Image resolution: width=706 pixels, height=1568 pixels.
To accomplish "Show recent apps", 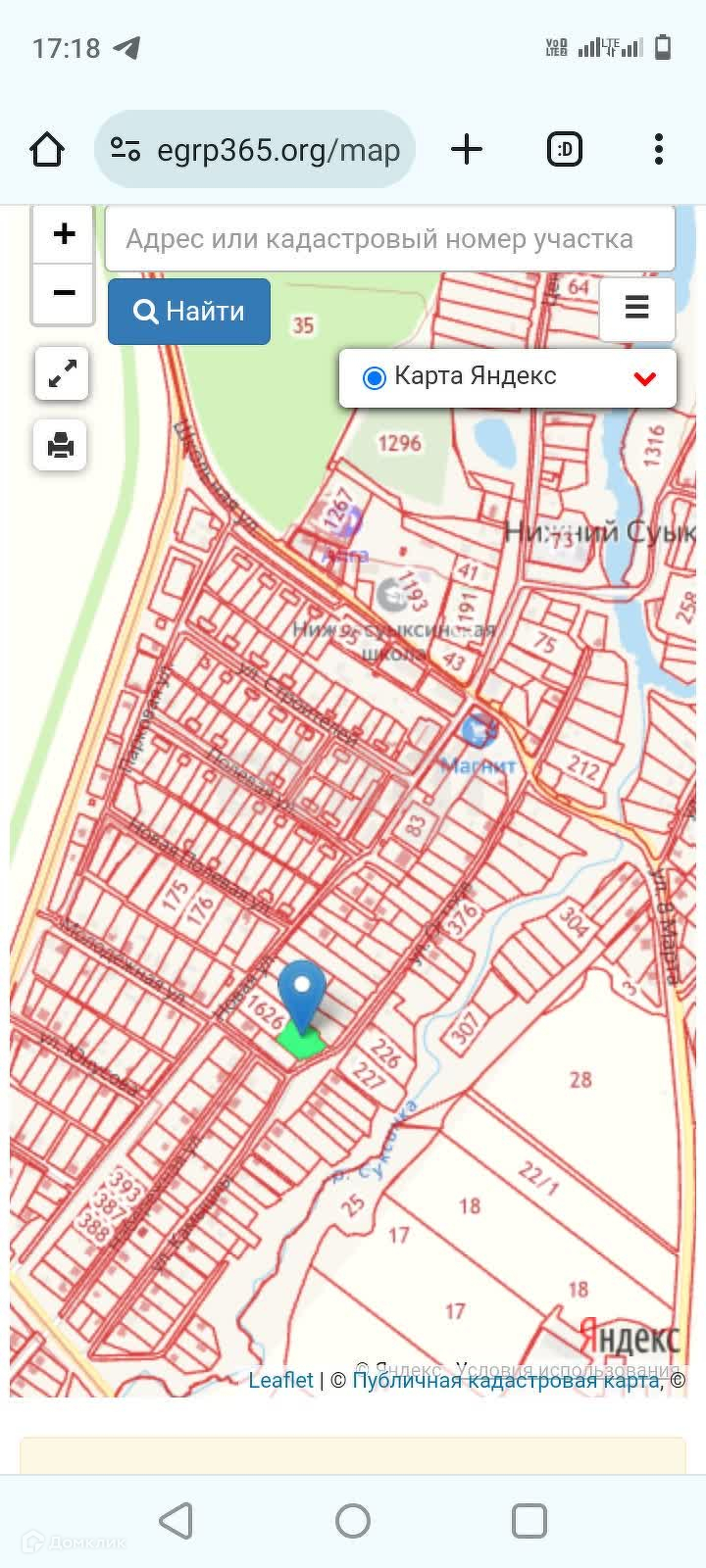I will tap(529, 1521).
